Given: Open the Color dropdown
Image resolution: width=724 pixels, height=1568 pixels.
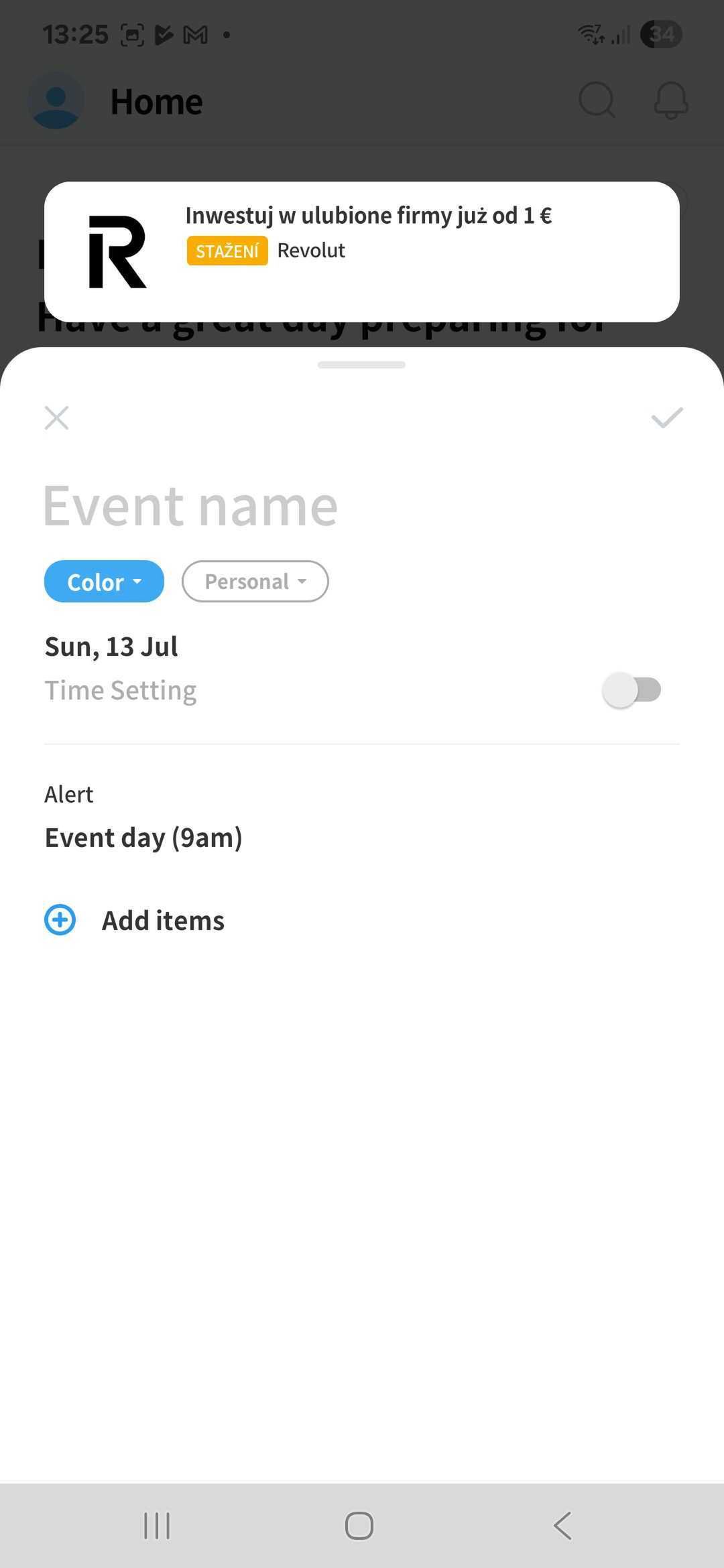Looking at the screenshot, I should (104, 582).
